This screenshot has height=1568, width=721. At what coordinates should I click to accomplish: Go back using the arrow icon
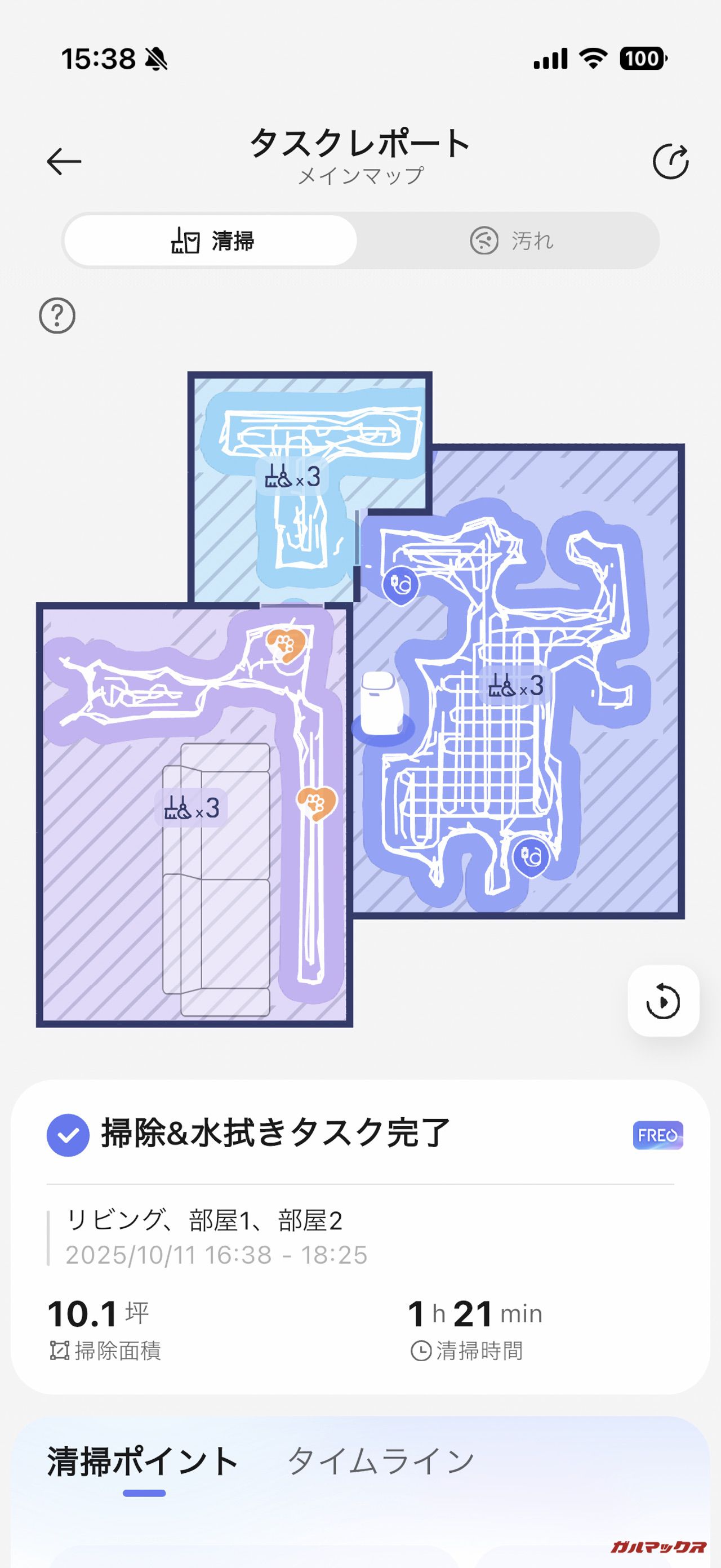64,161
